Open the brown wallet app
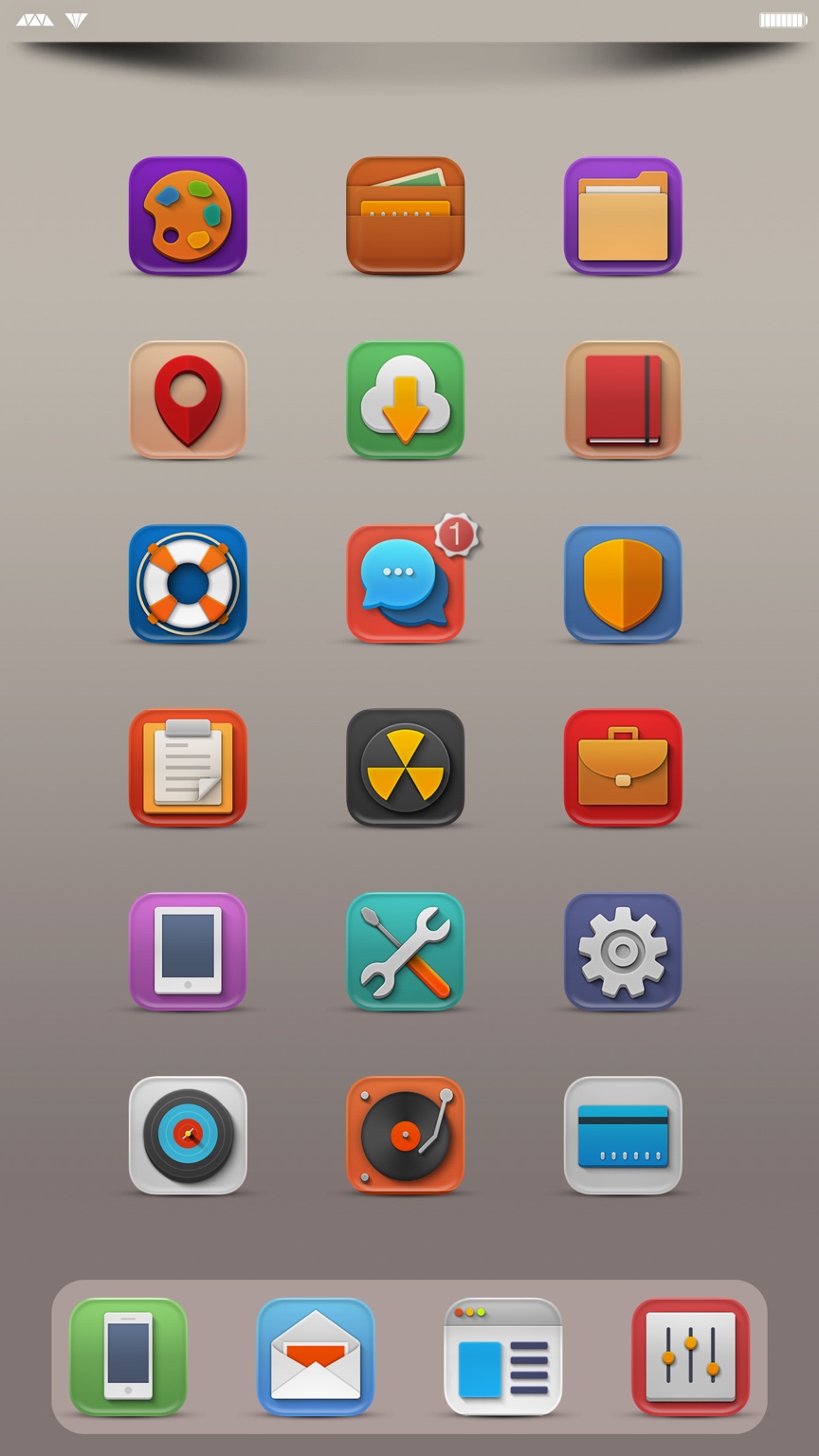Image resolution: width=819 pixels, height=1456 pixels. pos(405,216)
